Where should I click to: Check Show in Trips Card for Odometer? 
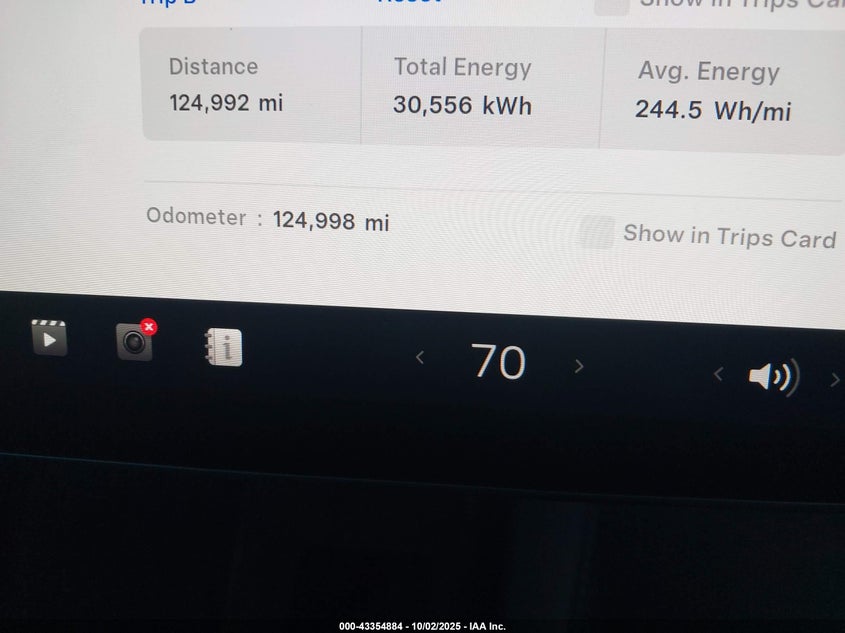coord(597,233)
